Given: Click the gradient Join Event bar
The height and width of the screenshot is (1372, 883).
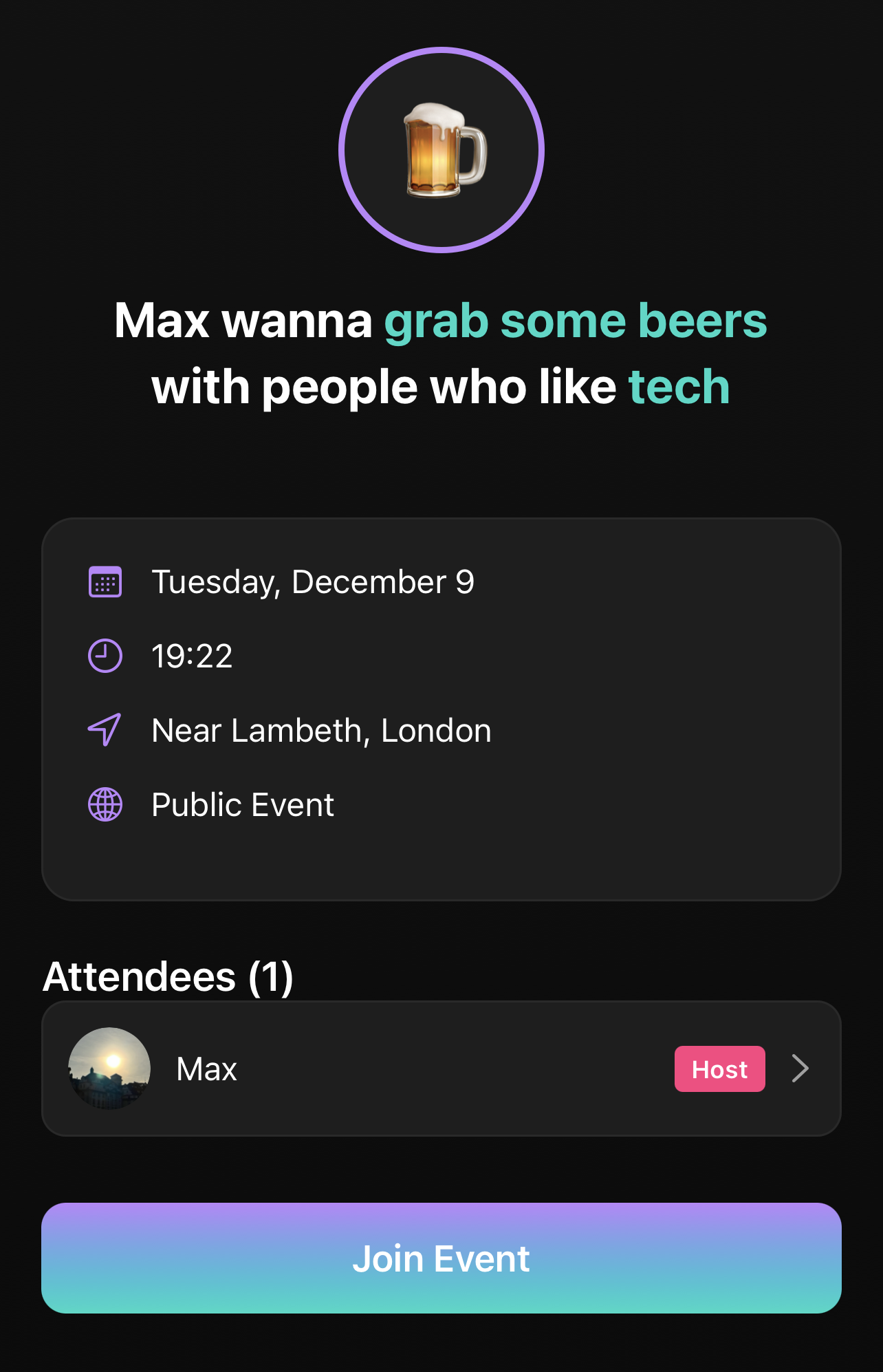Looking at the screenshot, I should [x=441, y=1258].
